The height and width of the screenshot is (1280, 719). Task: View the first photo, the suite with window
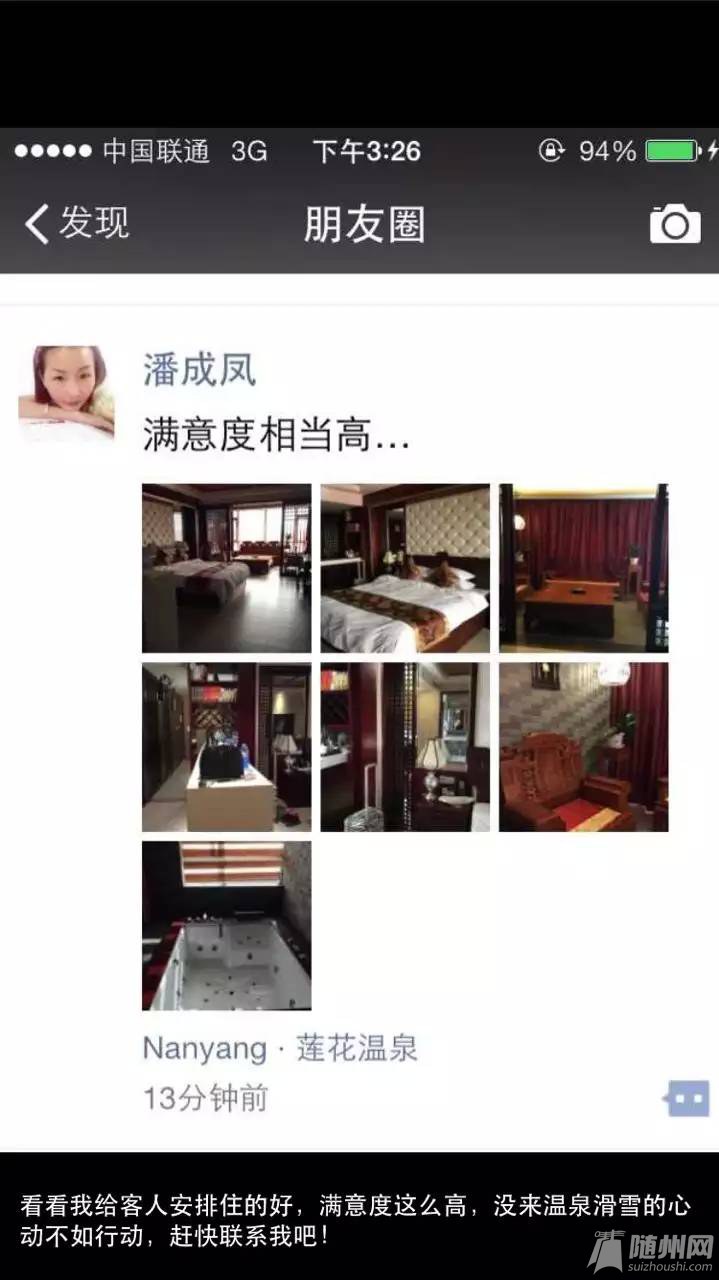tap(226, 568)
